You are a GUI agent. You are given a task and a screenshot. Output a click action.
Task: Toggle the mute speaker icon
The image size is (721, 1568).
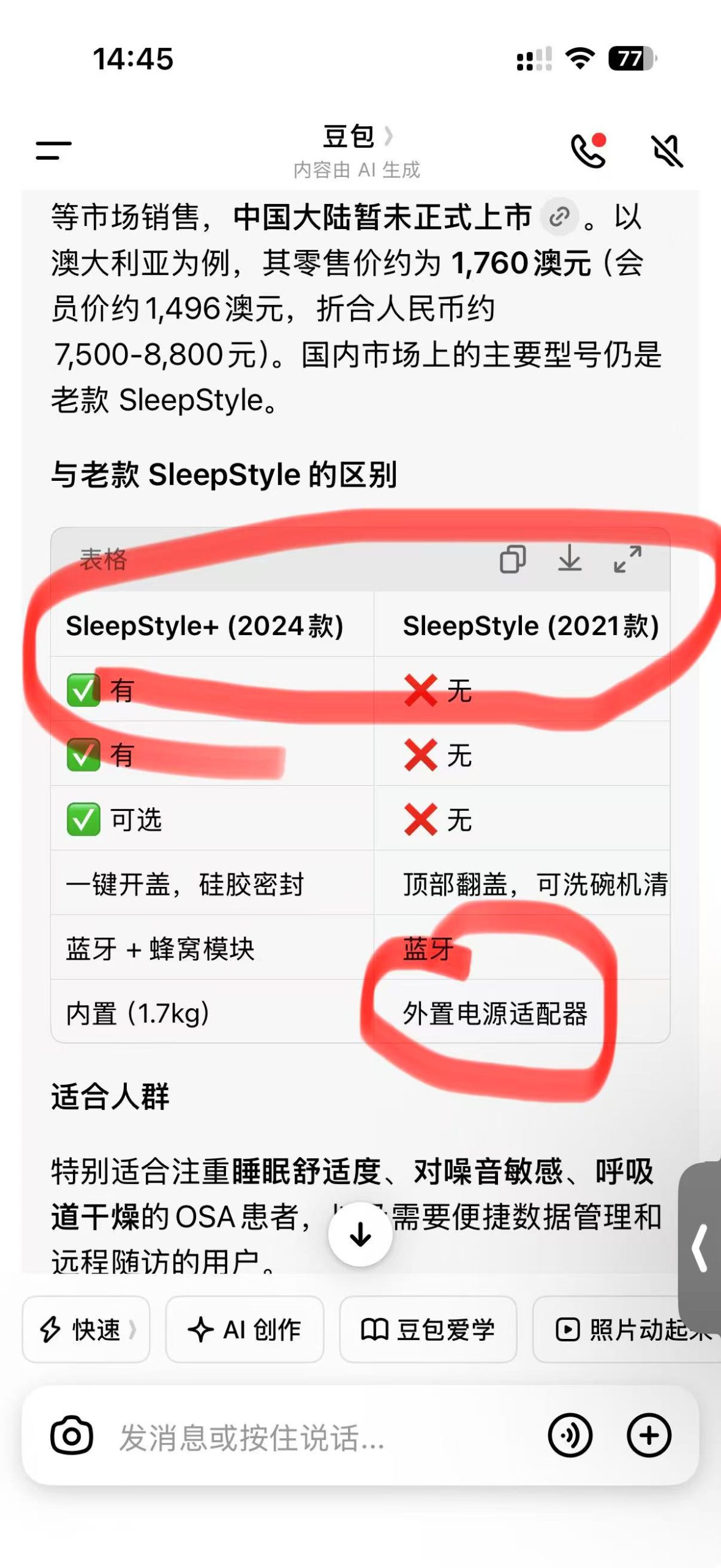tap(666, 151)
